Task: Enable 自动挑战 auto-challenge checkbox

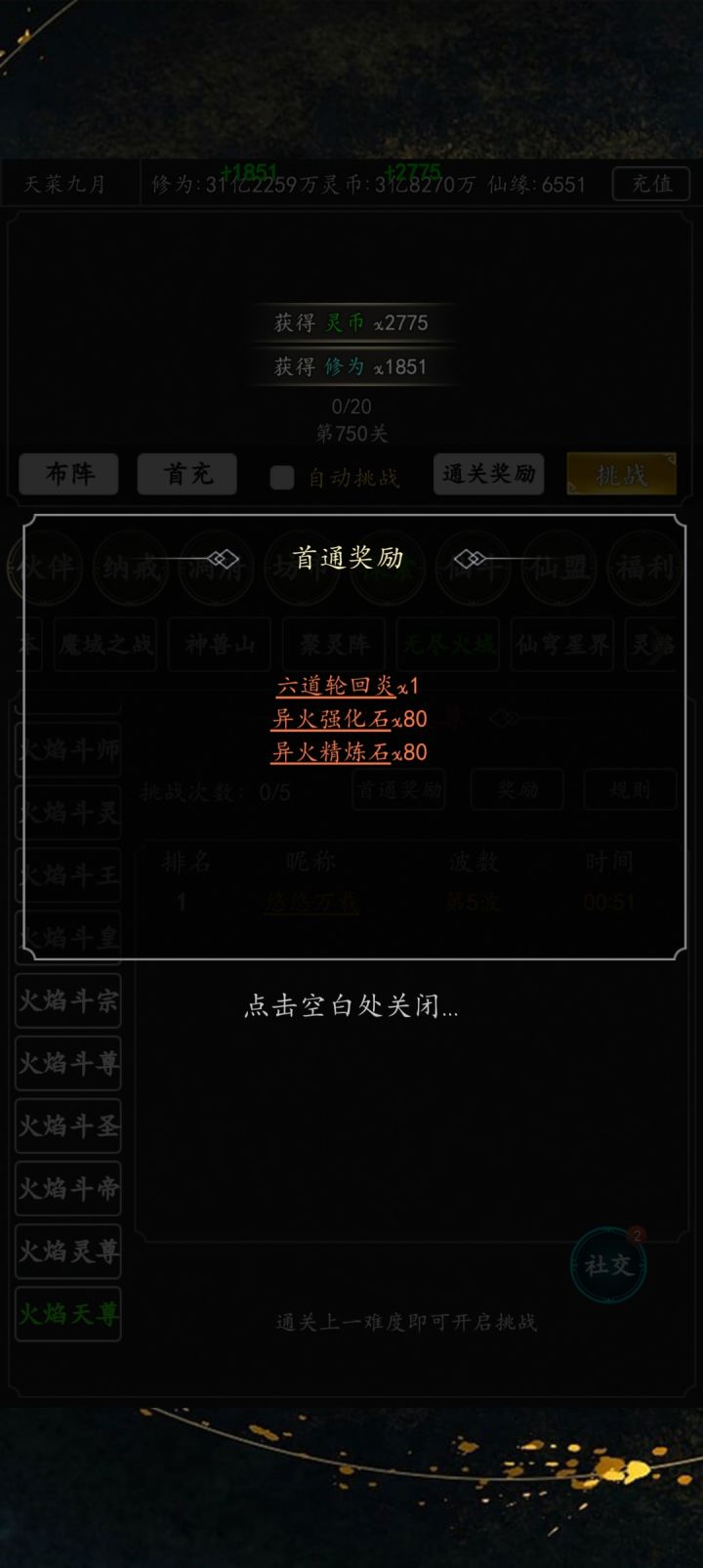Action: point(282,478)
